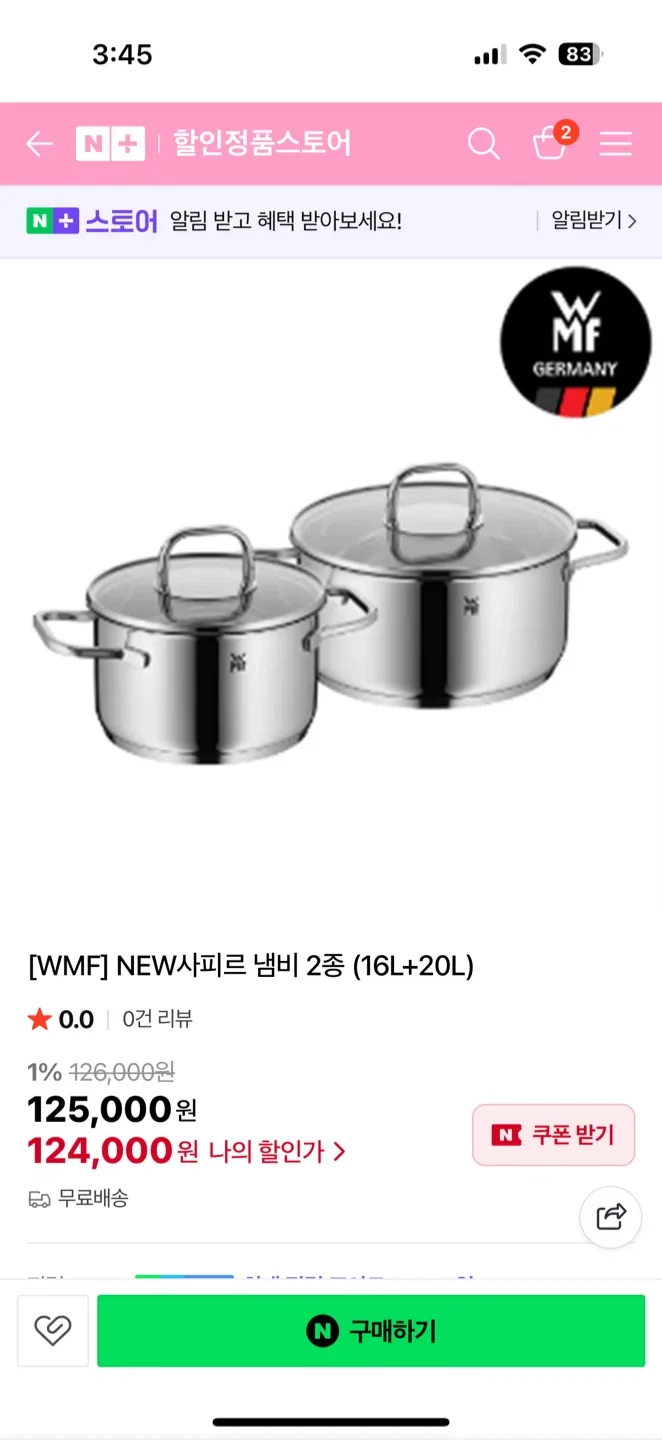Tap 구매하기 to purchase

point(371,1331)
